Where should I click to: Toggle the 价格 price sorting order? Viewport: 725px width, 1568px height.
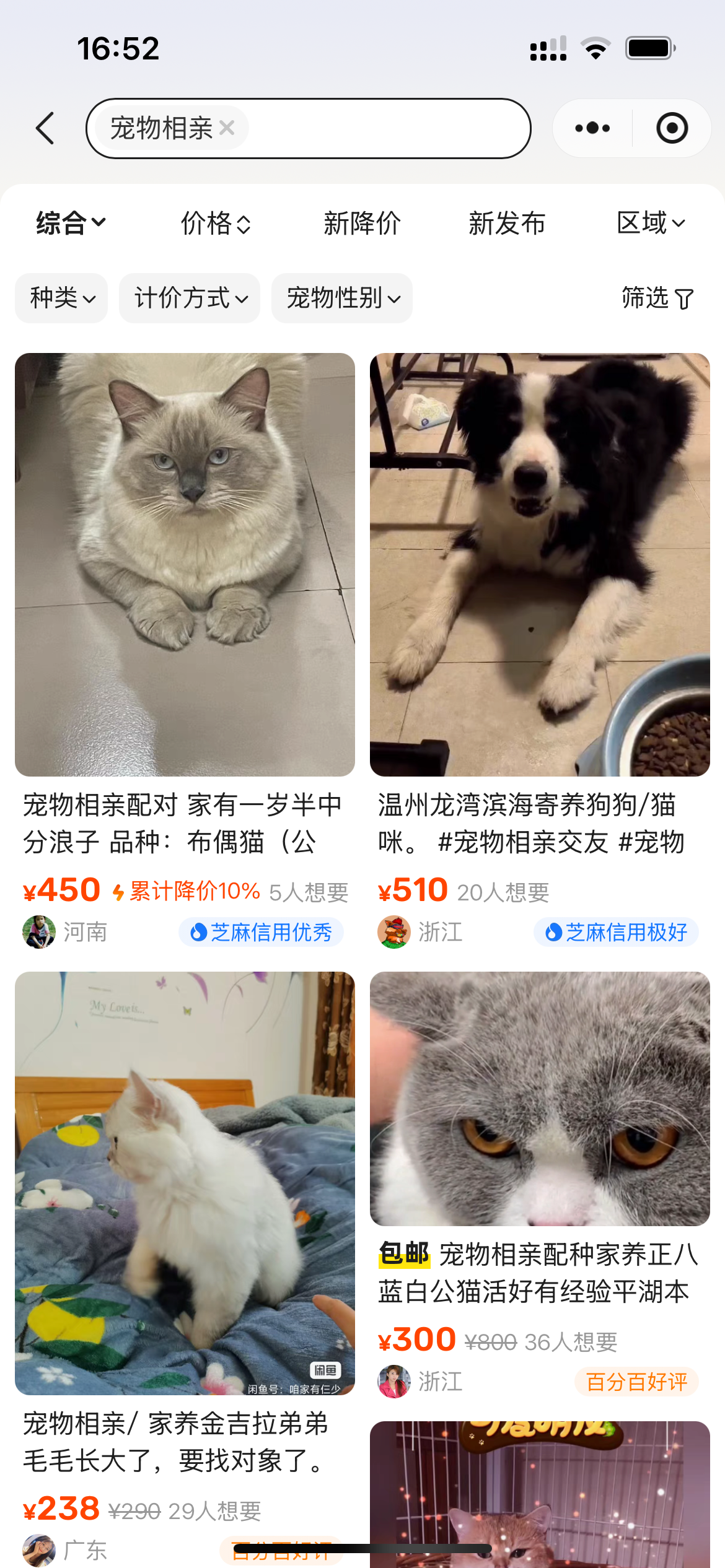click(214, 223)
